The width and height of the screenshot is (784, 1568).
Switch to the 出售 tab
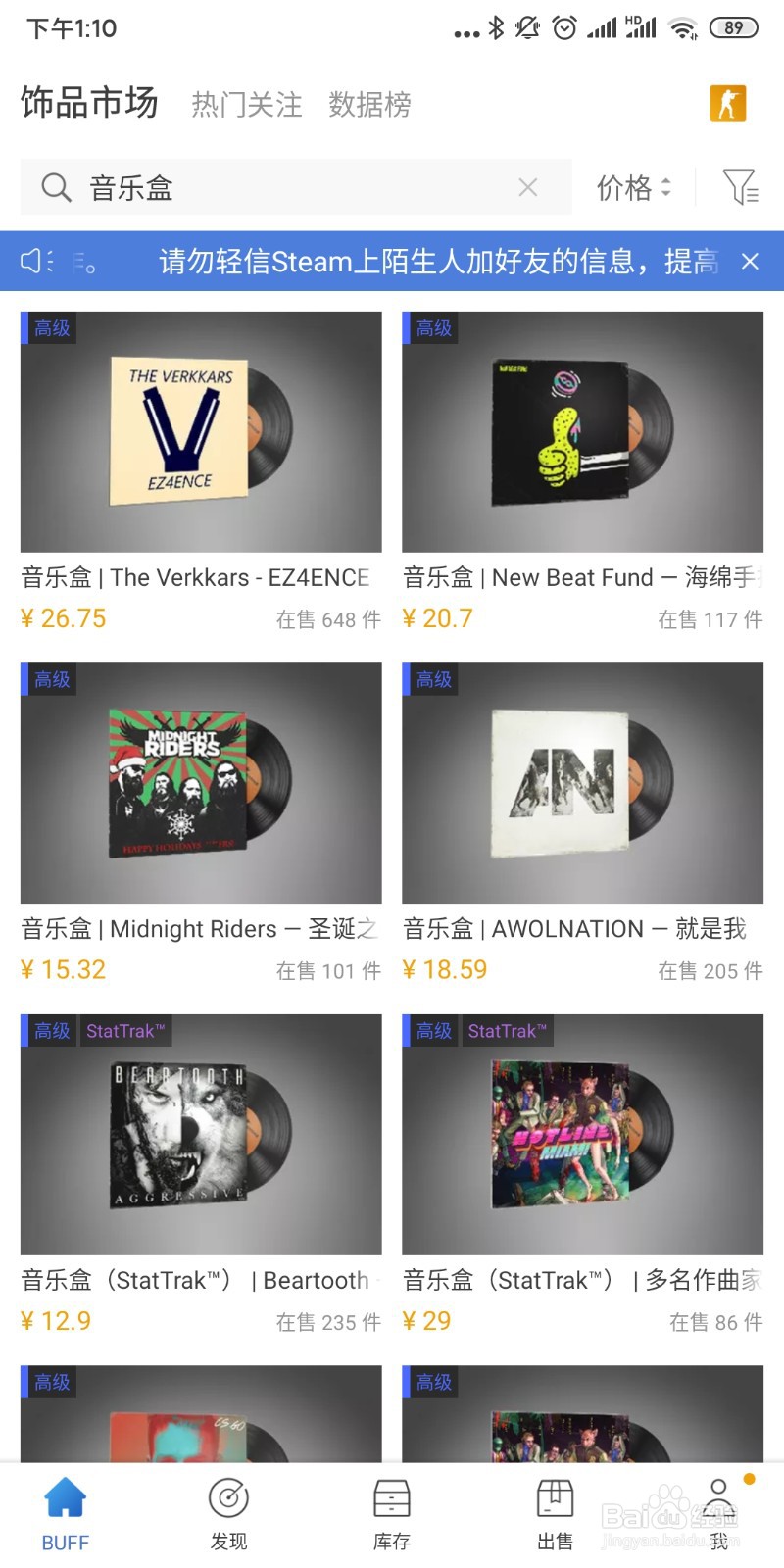[555, 1515]
